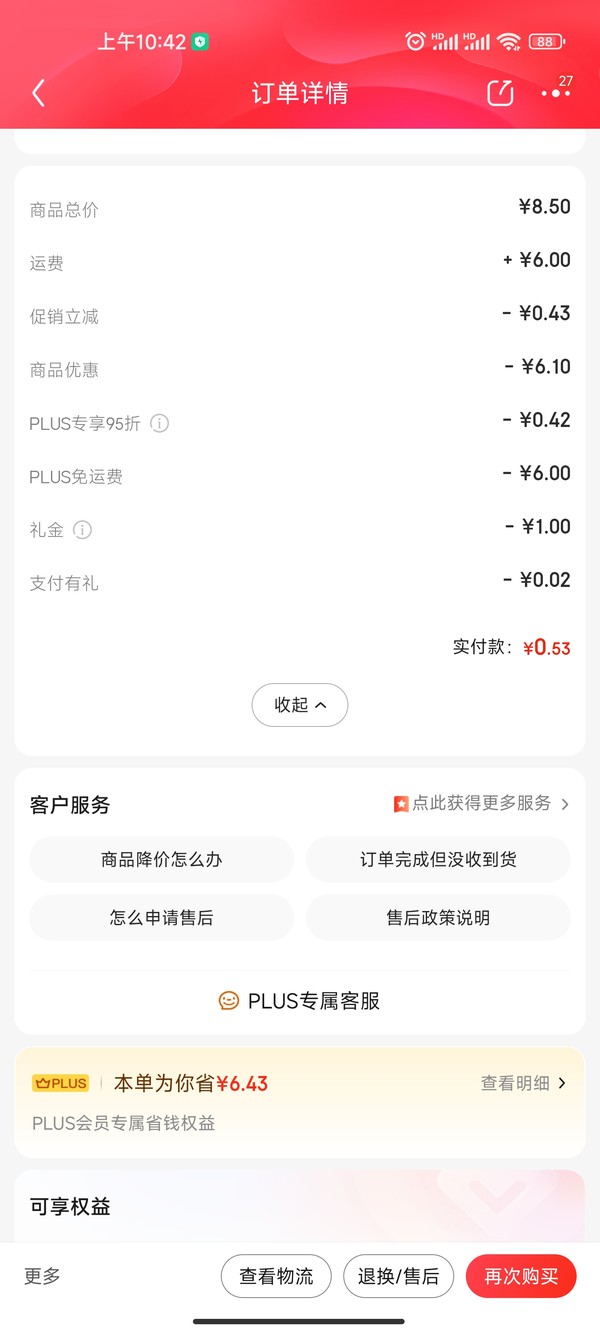Reorder with 再次购买
Viewport: 600px width, 1333px height.
coord(521,1277)
